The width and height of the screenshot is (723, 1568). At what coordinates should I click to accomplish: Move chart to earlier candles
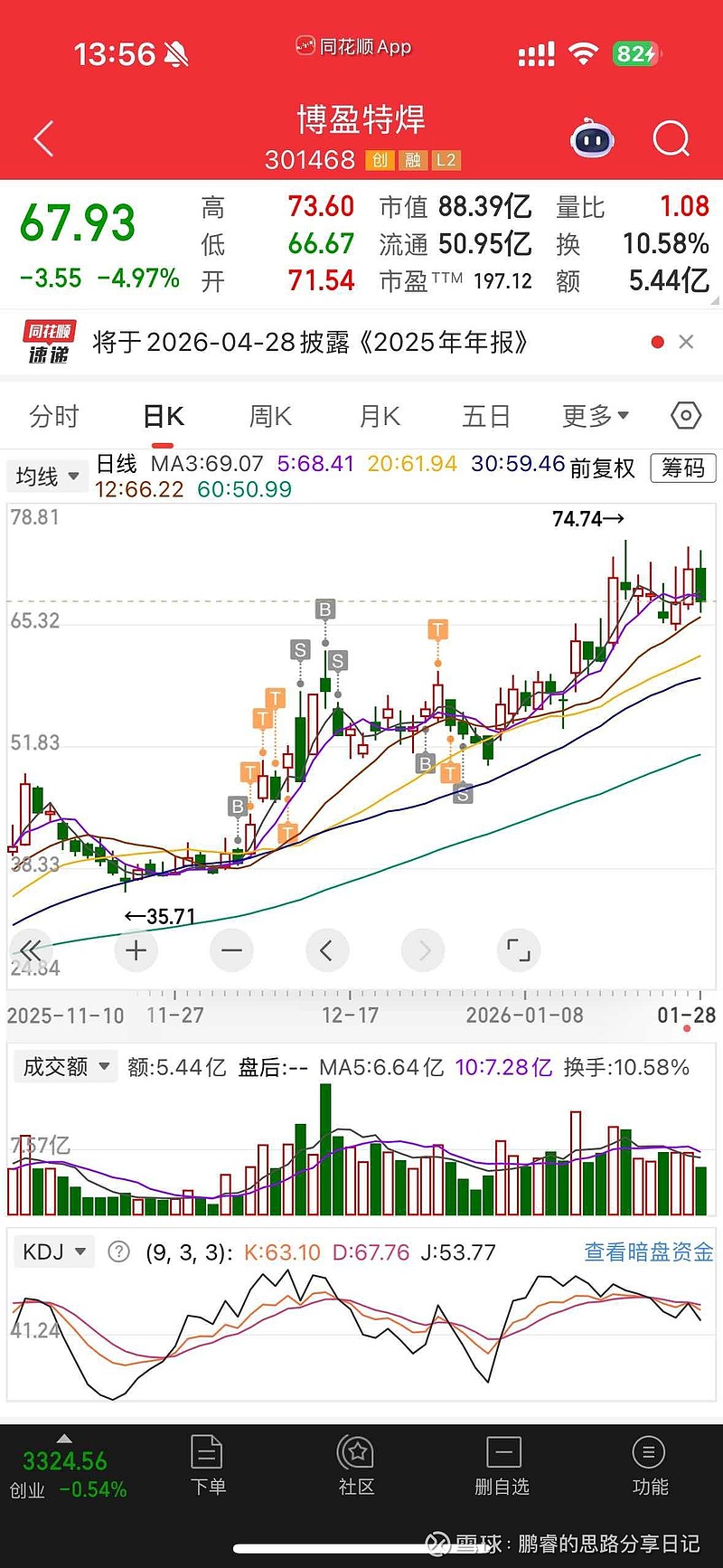327,950
